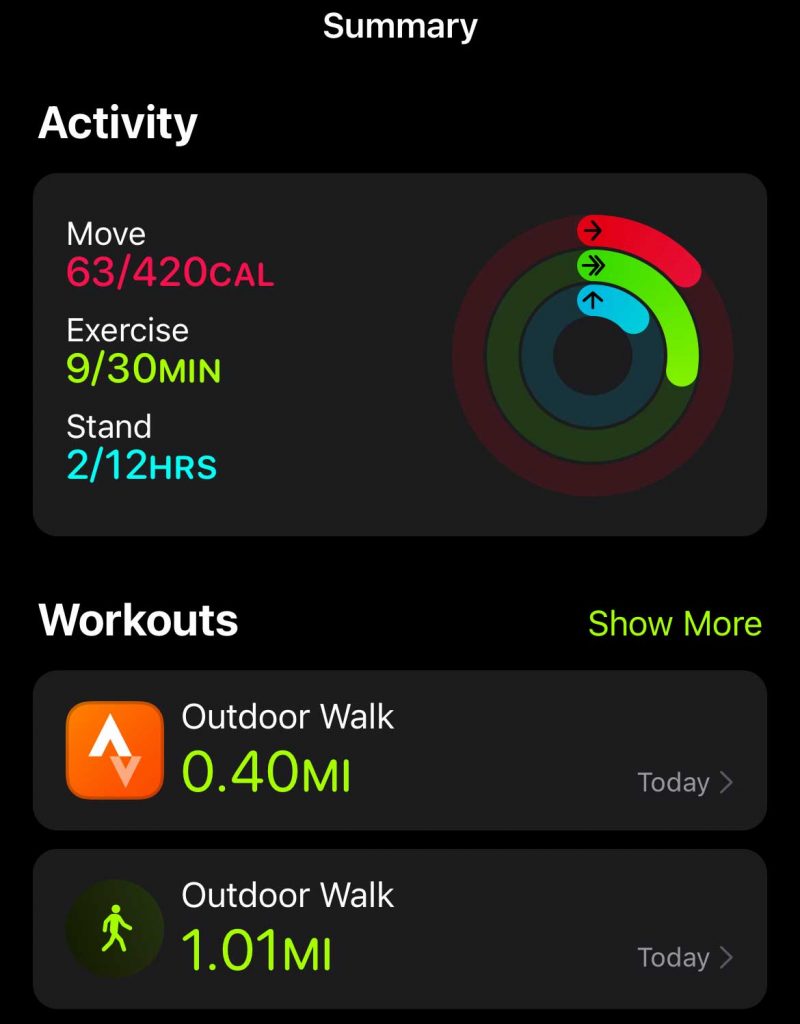Screen dimensions: 800x1024
Task: Open the Activity rings card
Action: coord(400,355)
